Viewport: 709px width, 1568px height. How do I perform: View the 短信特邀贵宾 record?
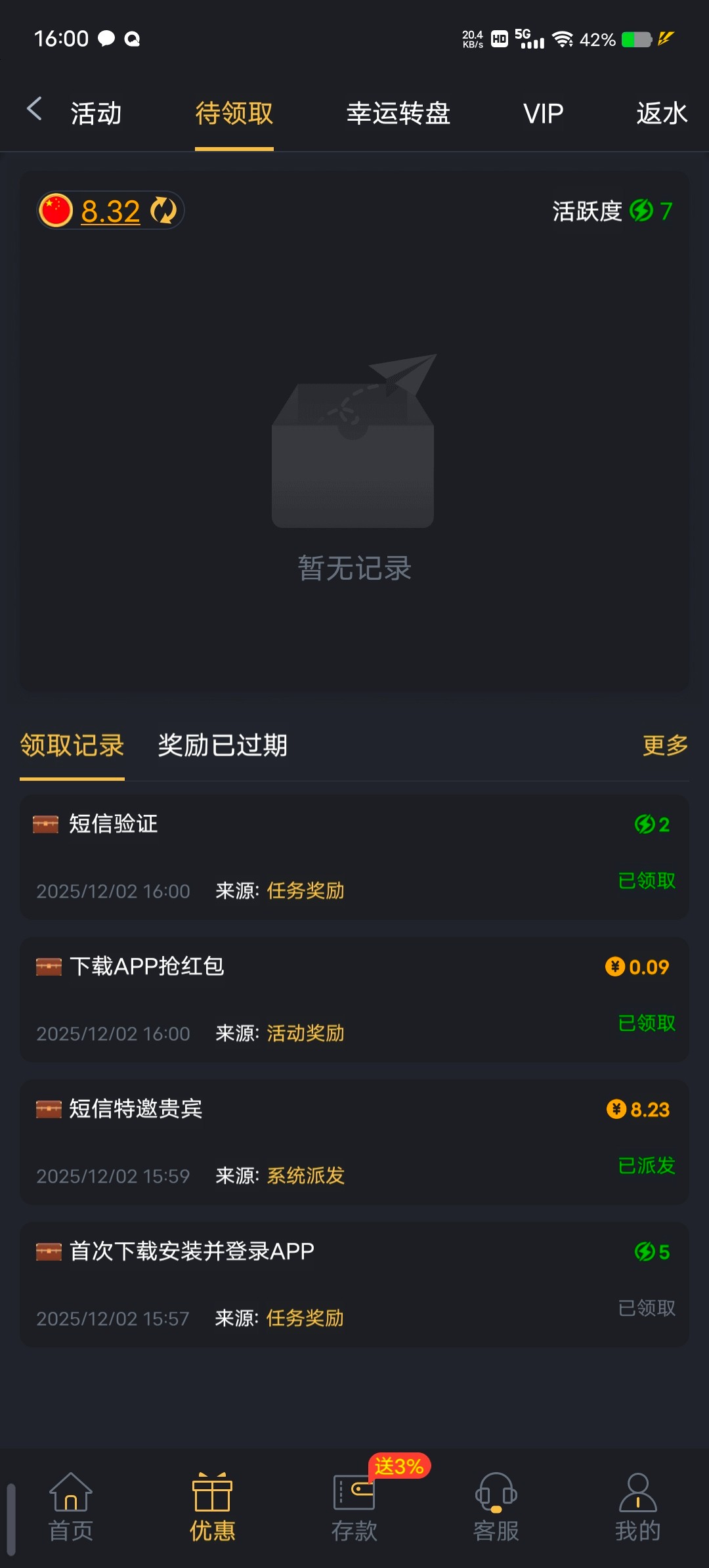point(354,1142)
